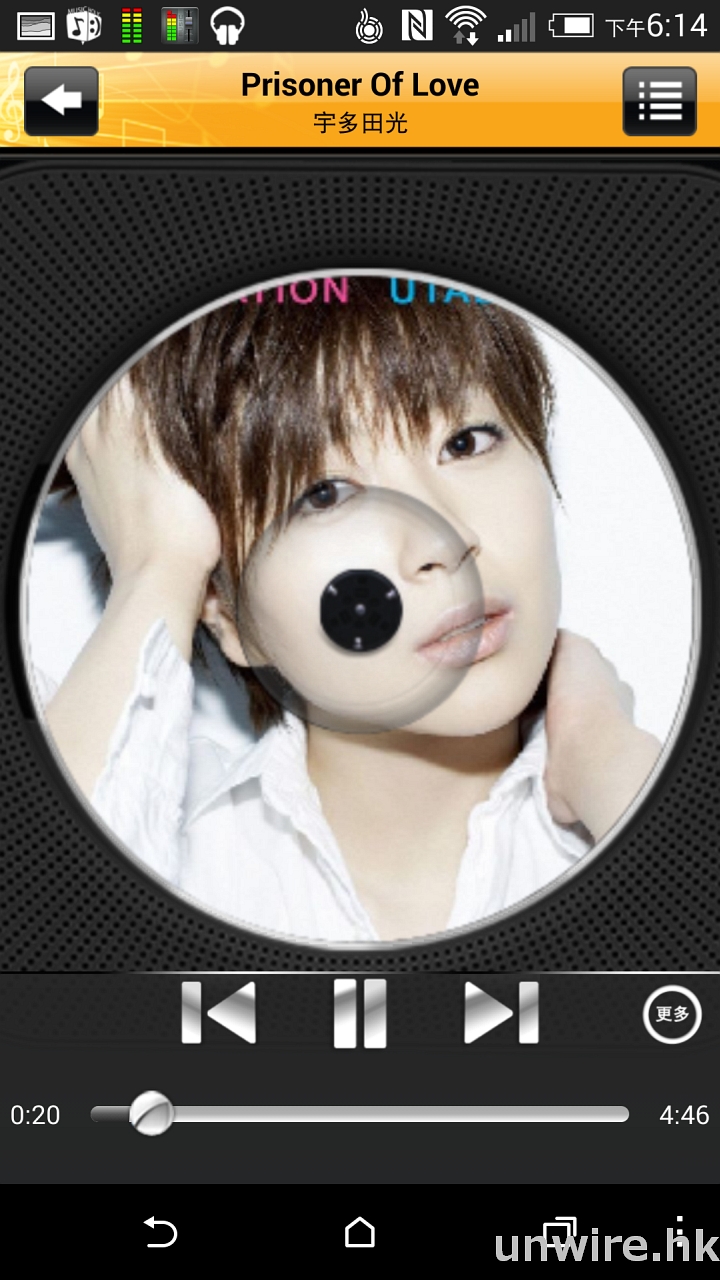Screen dimensions: 720x1280
Task: Open the 更多 more options button
Action: [x=671, y=1014]
